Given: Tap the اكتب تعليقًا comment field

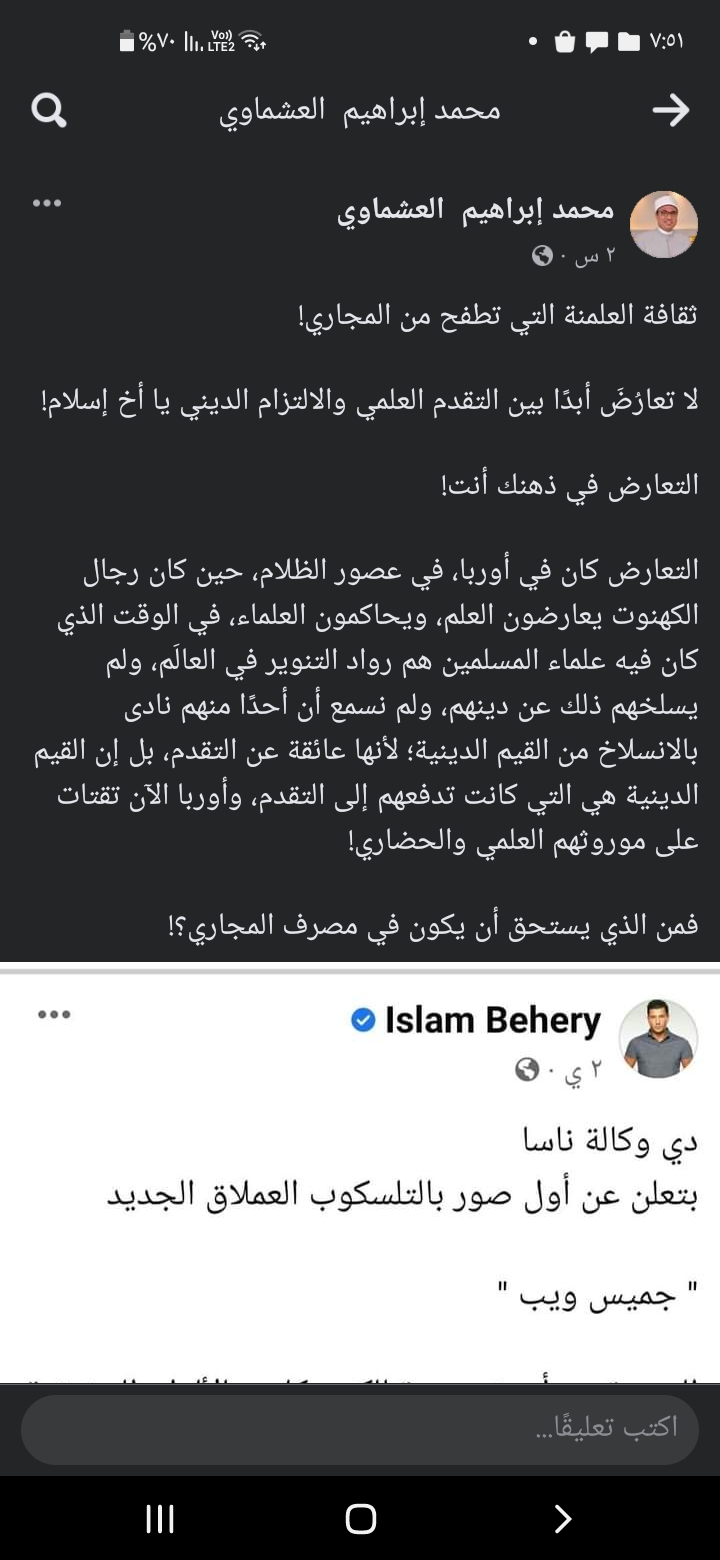Looking at the screenshot, I should click(x=360, y=1430).
